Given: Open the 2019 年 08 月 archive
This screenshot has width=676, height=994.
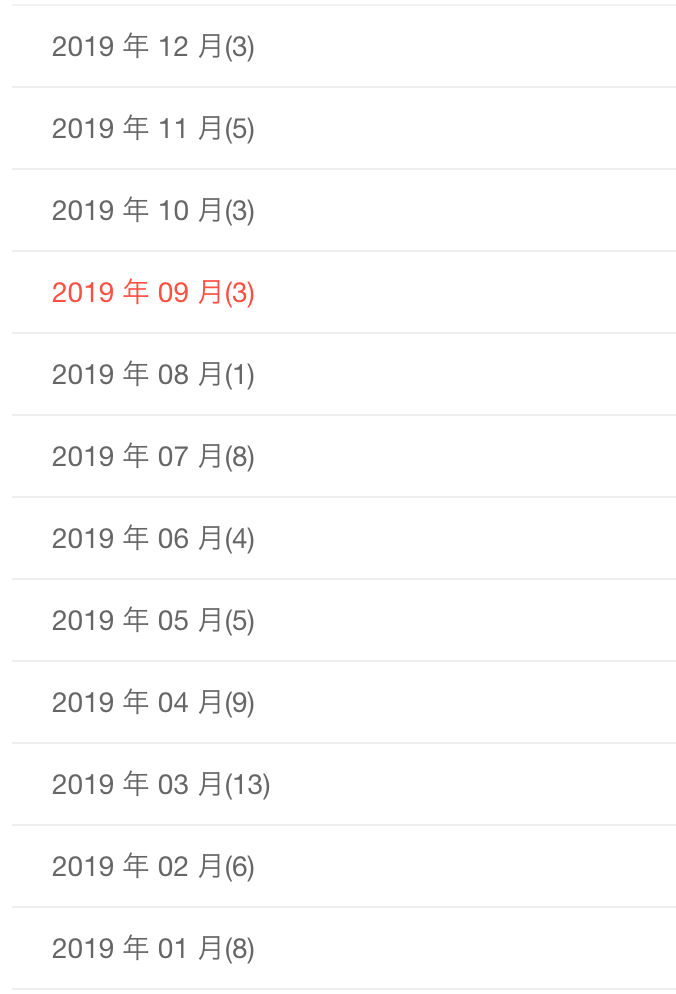Looking at the screenshot, I should point(153,375).
